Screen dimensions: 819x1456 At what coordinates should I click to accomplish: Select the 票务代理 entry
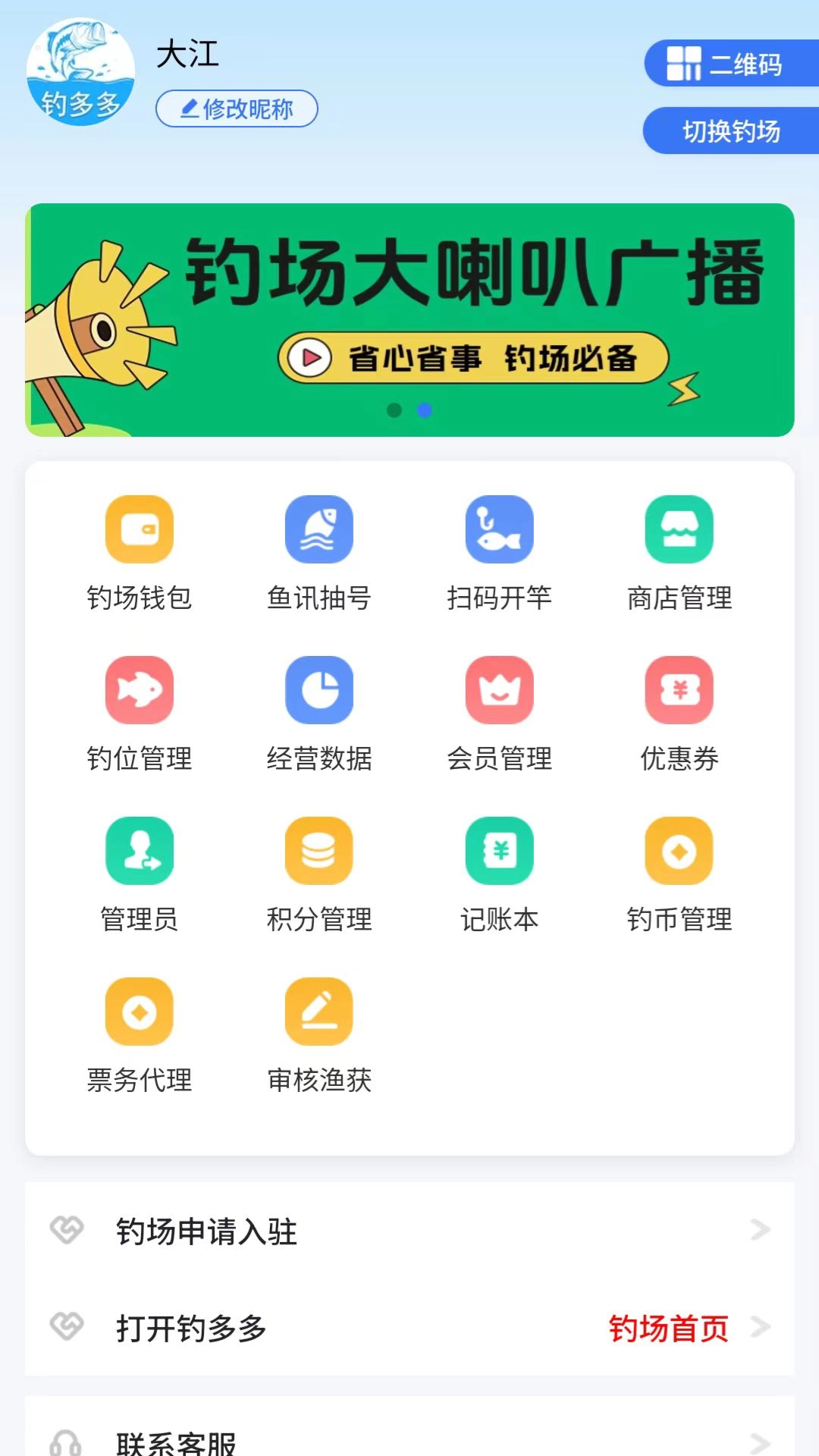[x=140, y=1012]
